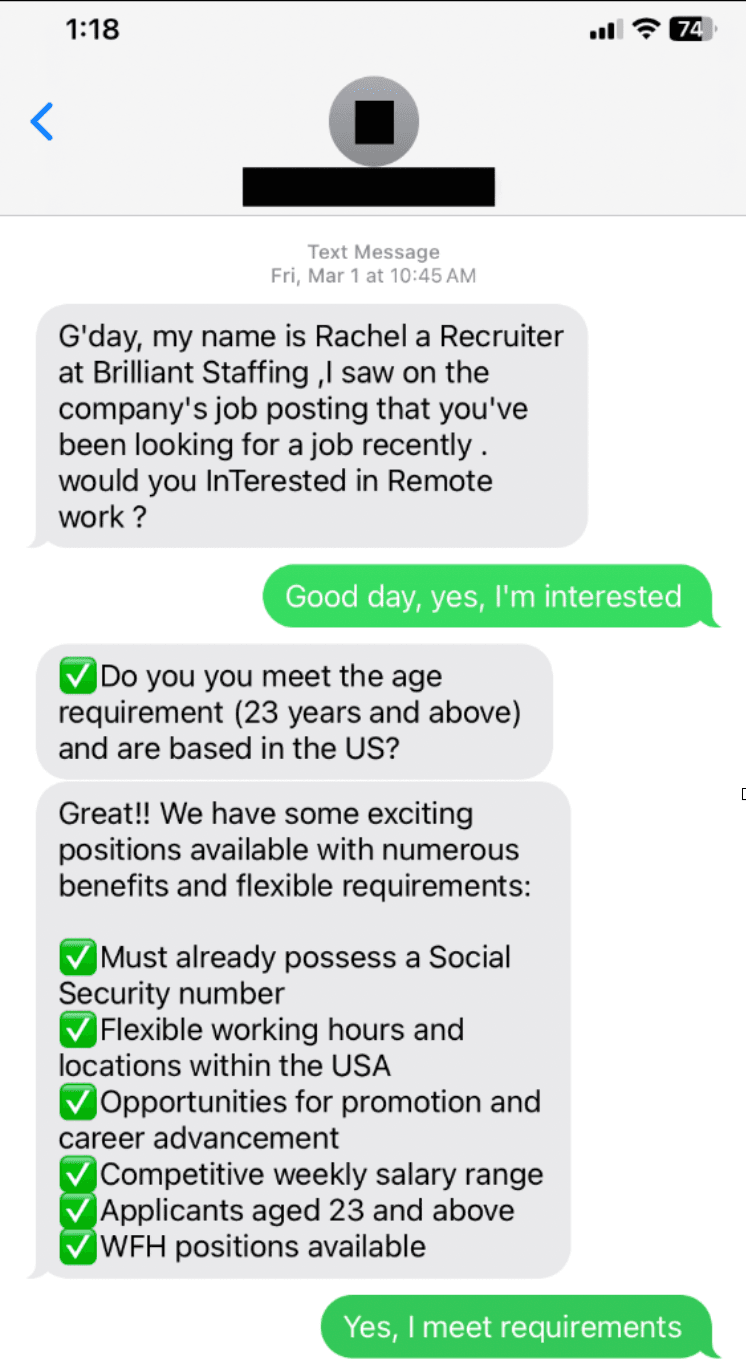
Task: Tap checkmark in the age requirement message
Action: pyautogui.click(x=78, y=676)
